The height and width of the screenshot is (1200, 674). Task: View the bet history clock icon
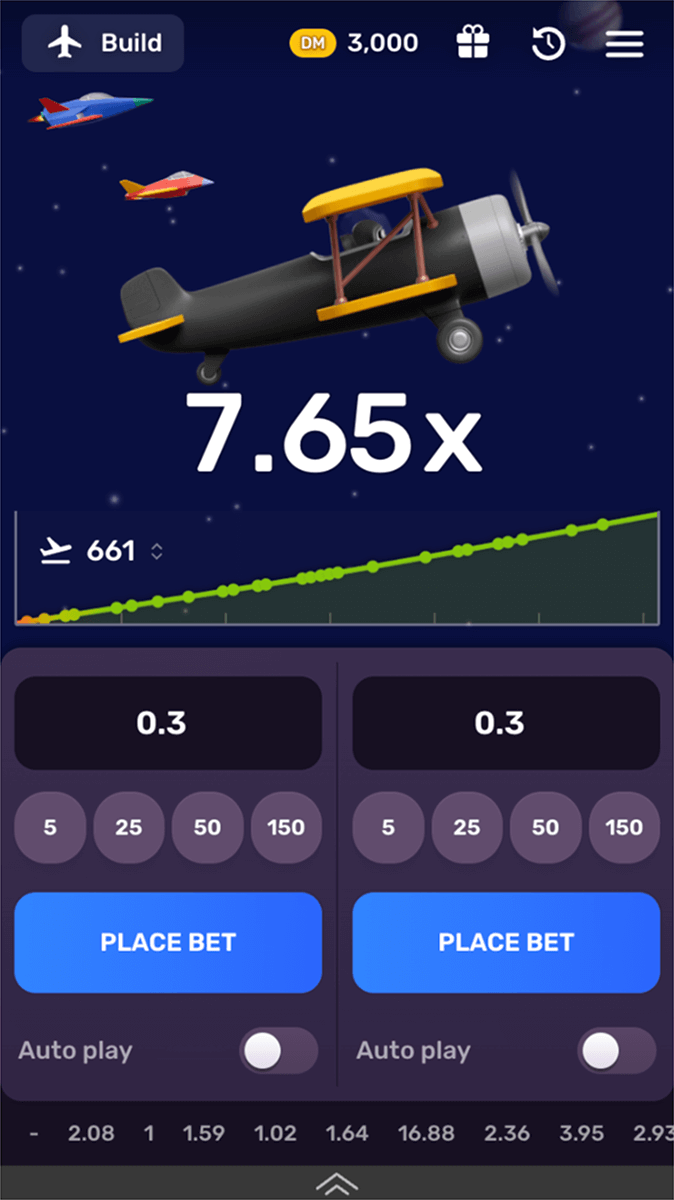click(x=548, y=44)
